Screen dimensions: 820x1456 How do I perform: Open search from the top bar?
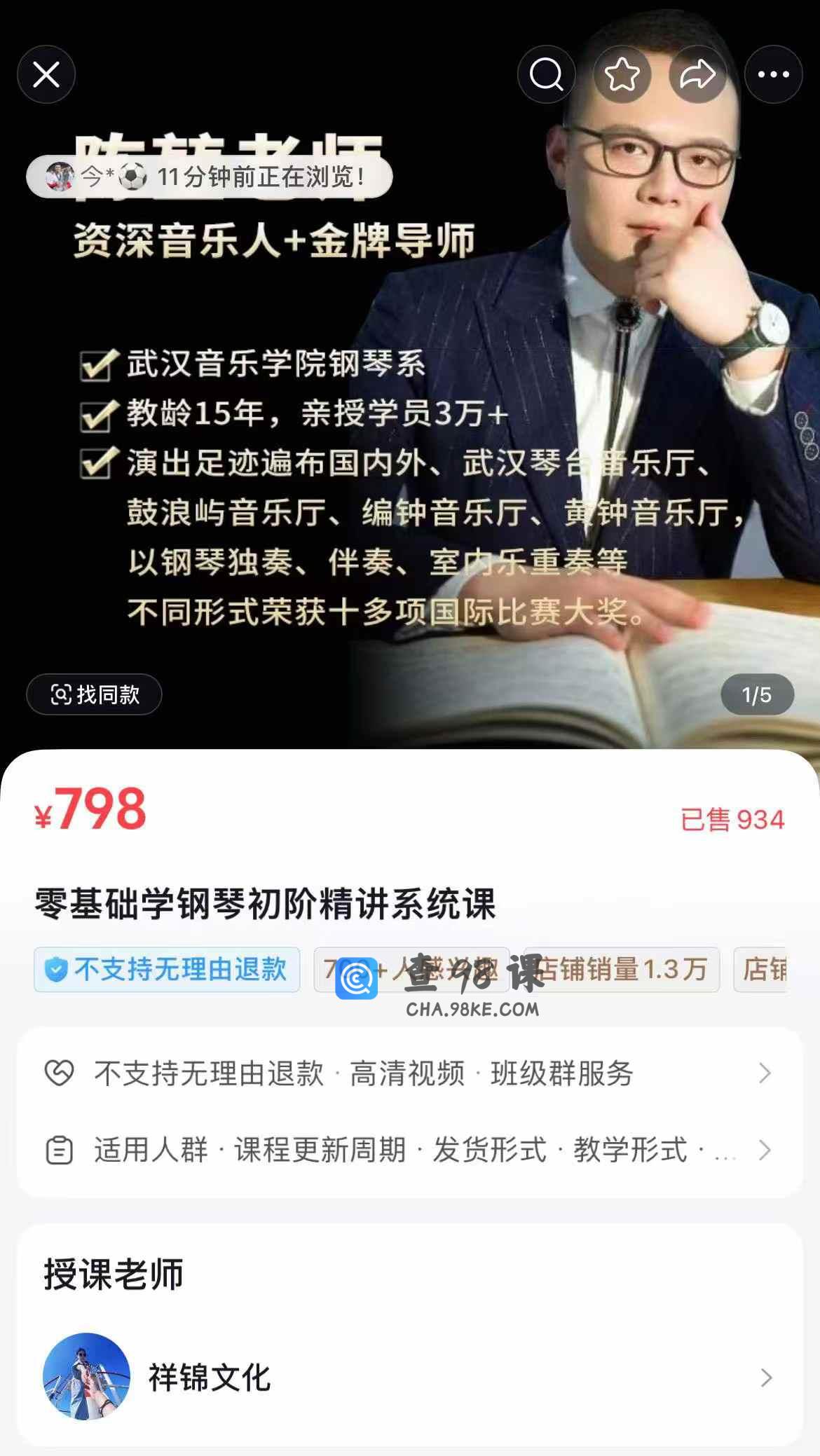click(546, 74)
